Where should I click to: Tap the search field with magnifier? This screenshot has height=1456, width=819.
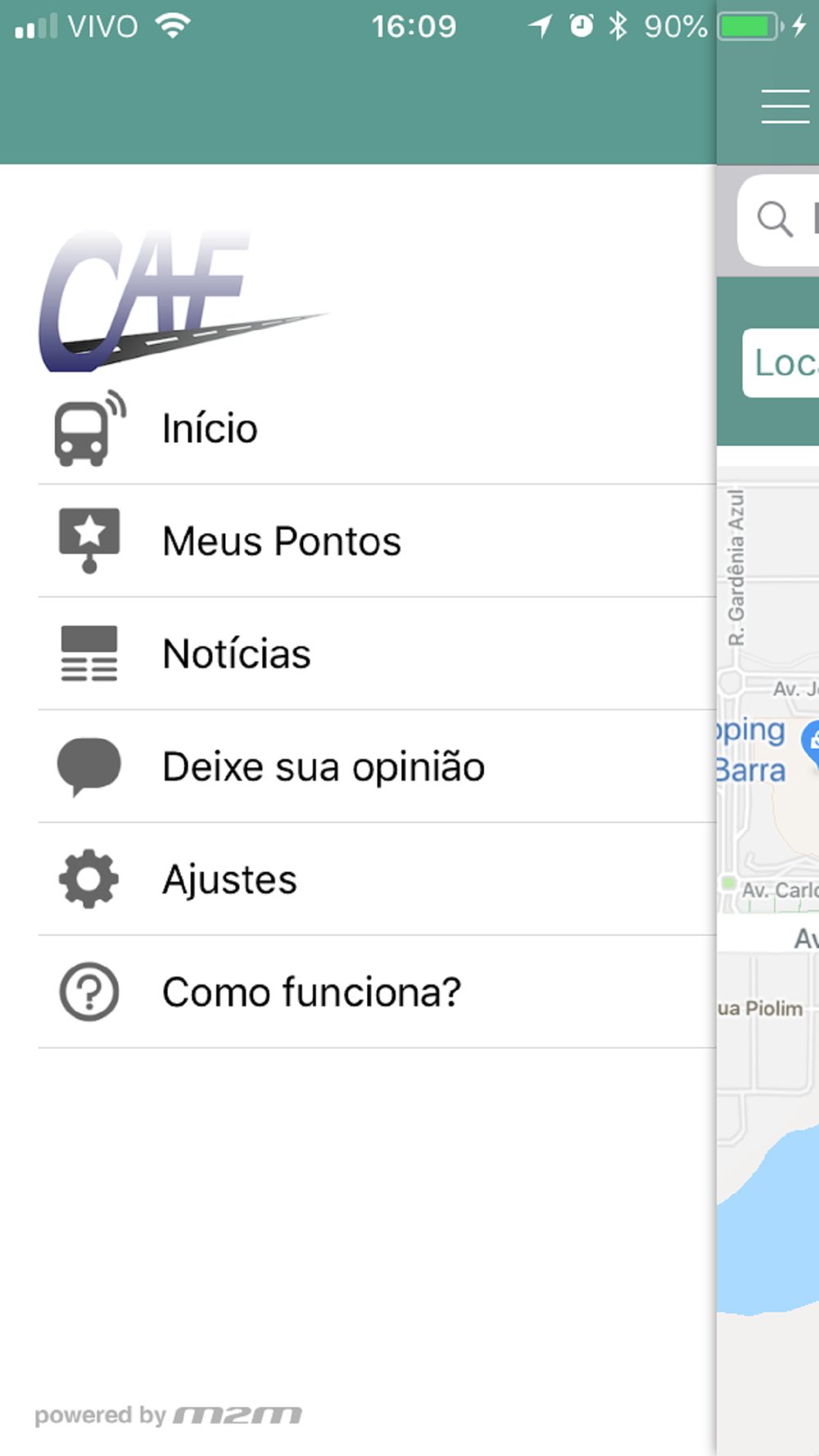point(779,219)
